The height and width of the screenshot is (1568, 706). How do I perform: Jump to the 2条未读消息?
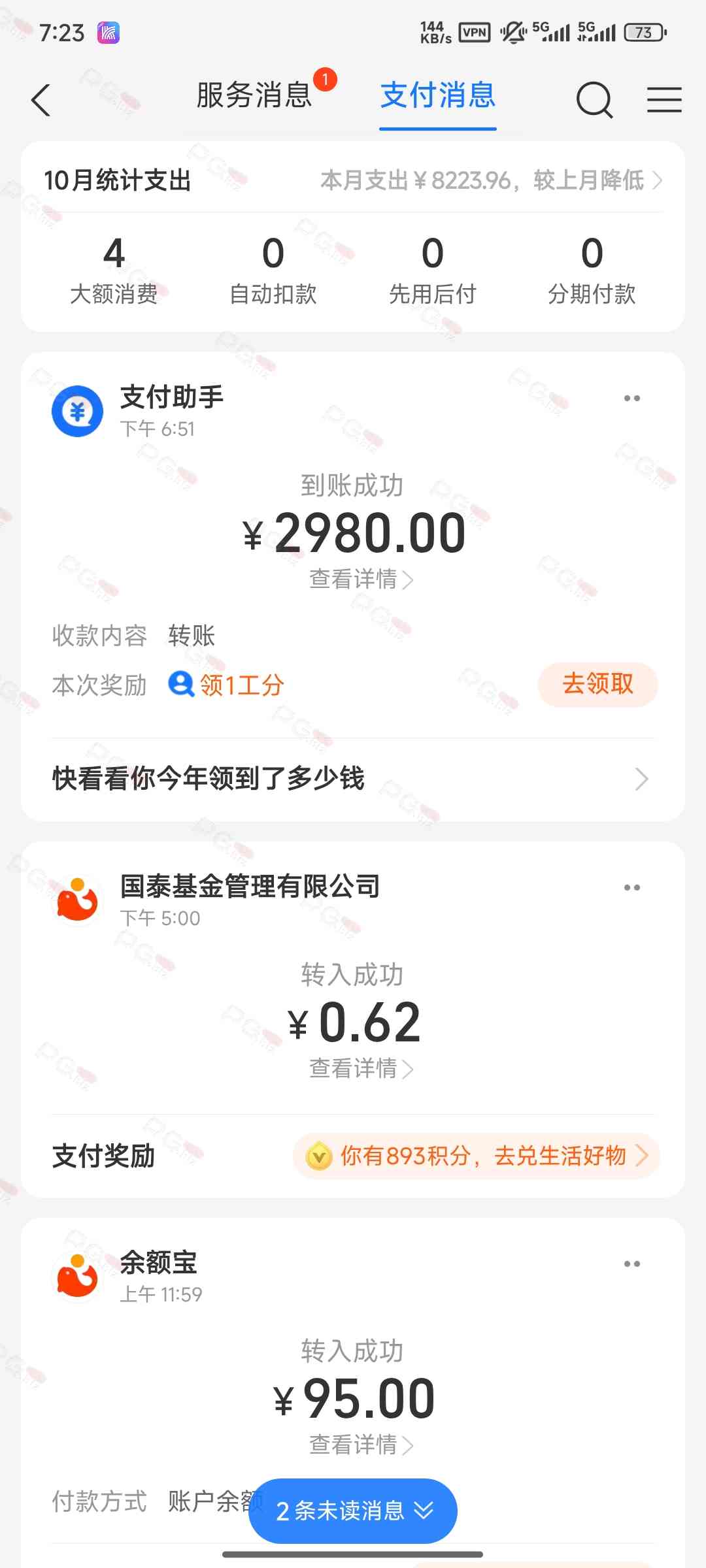pos(353,1511)
